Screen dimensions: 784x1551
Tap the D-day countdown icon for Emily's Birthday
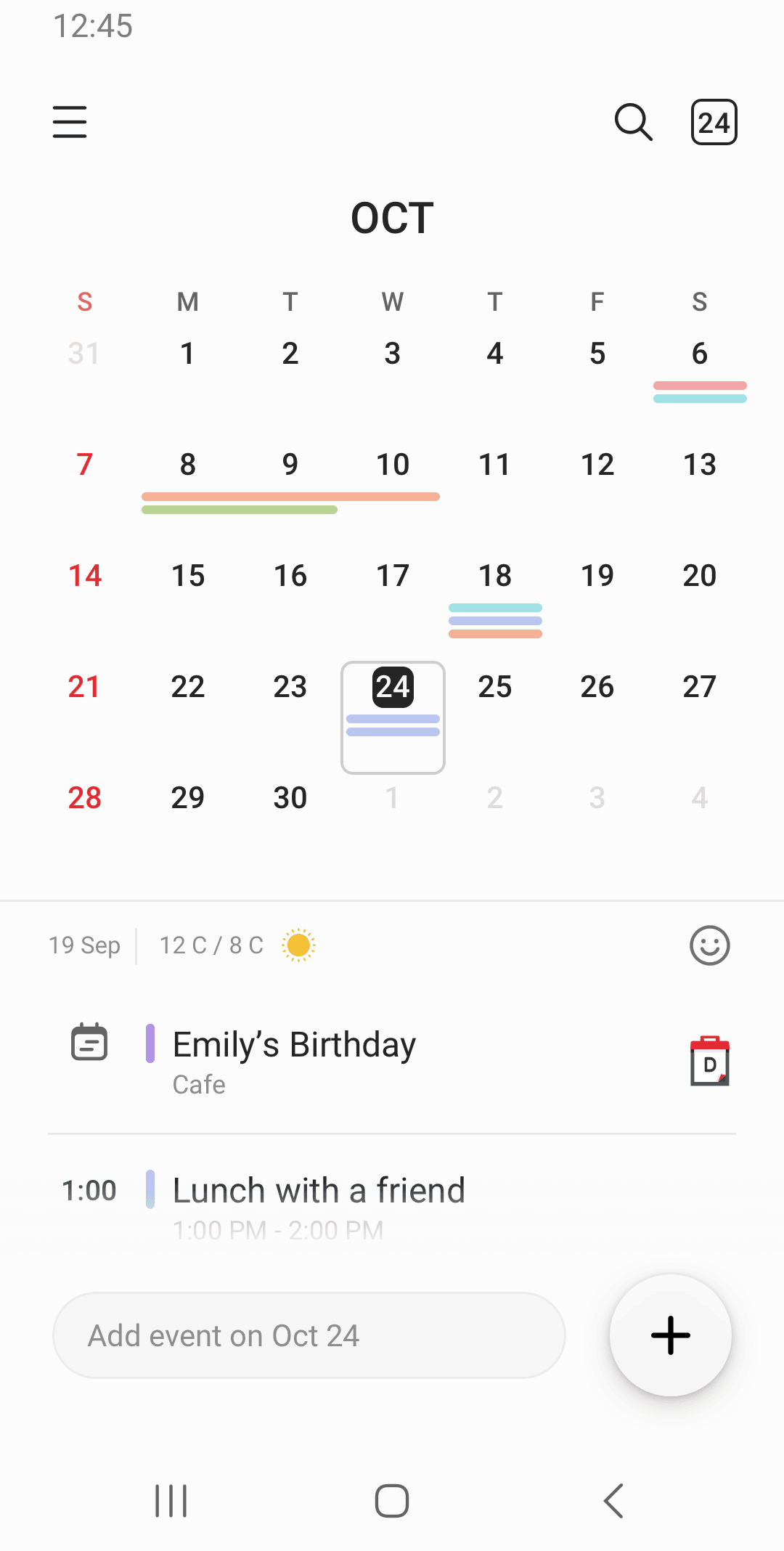tap(709, 1062)
